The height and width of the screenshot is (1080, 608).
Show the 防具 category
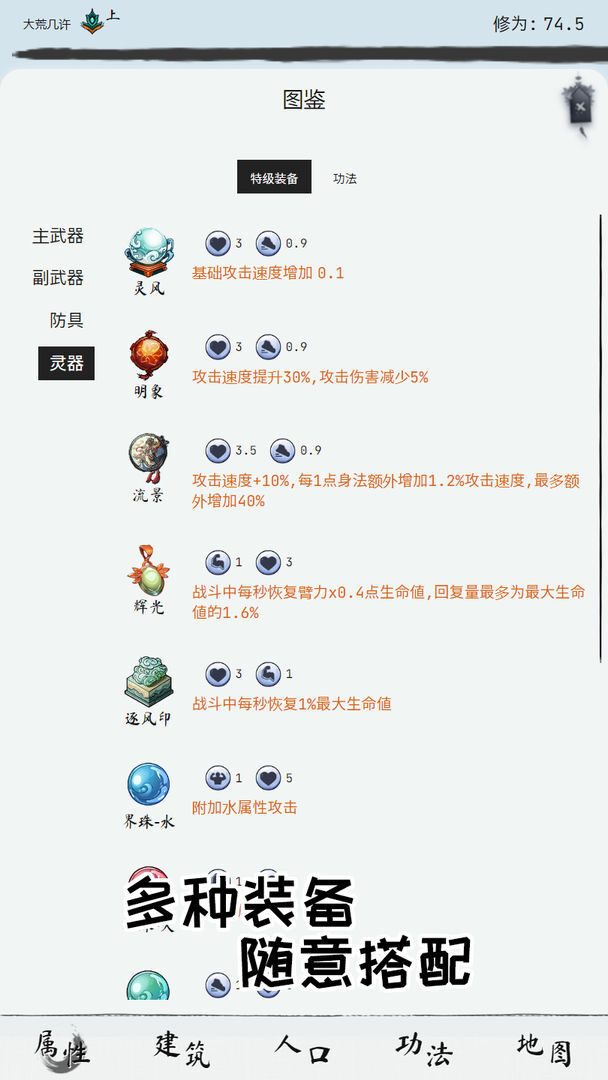[67, 320]
